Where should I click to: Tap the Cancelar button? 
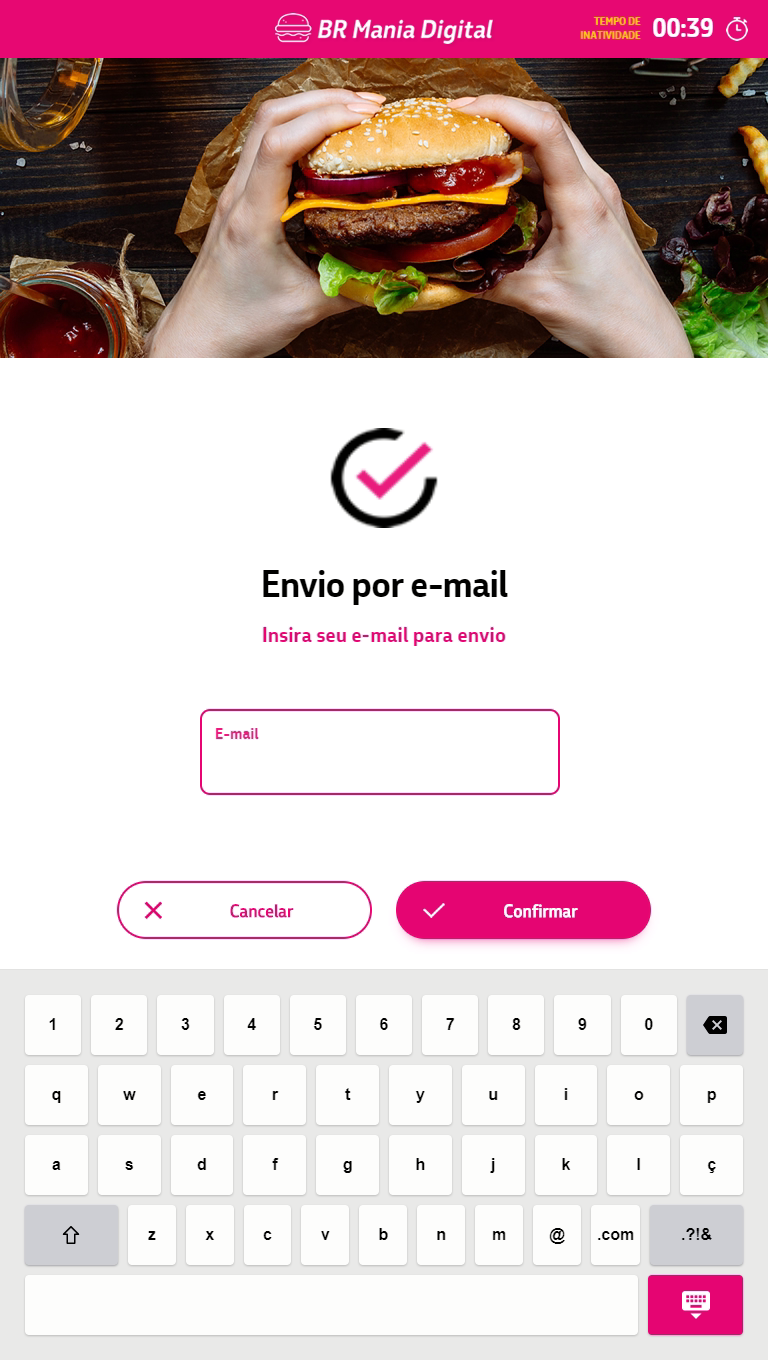pyautogui.click(x=244, y=910)
